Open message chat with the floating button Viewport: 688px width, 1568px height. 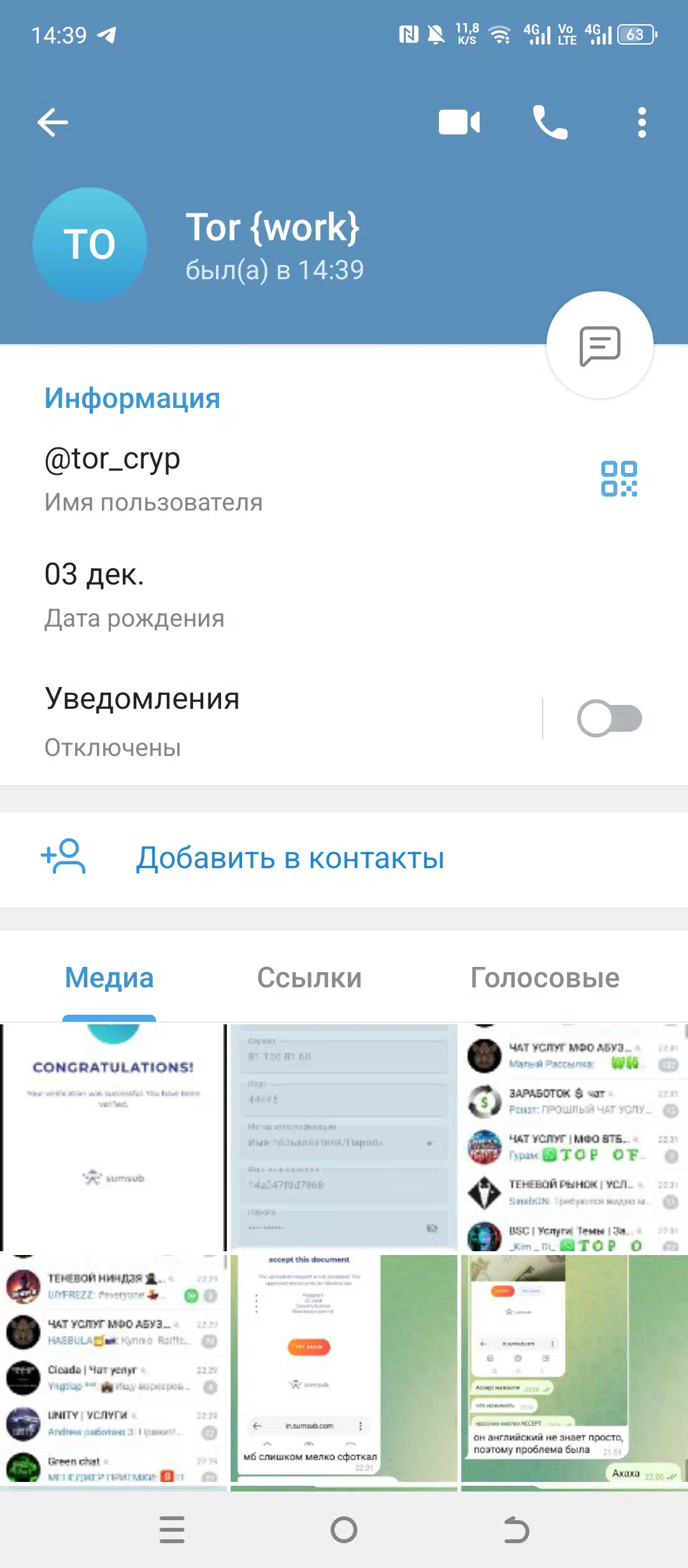click(x=600, y=345)
